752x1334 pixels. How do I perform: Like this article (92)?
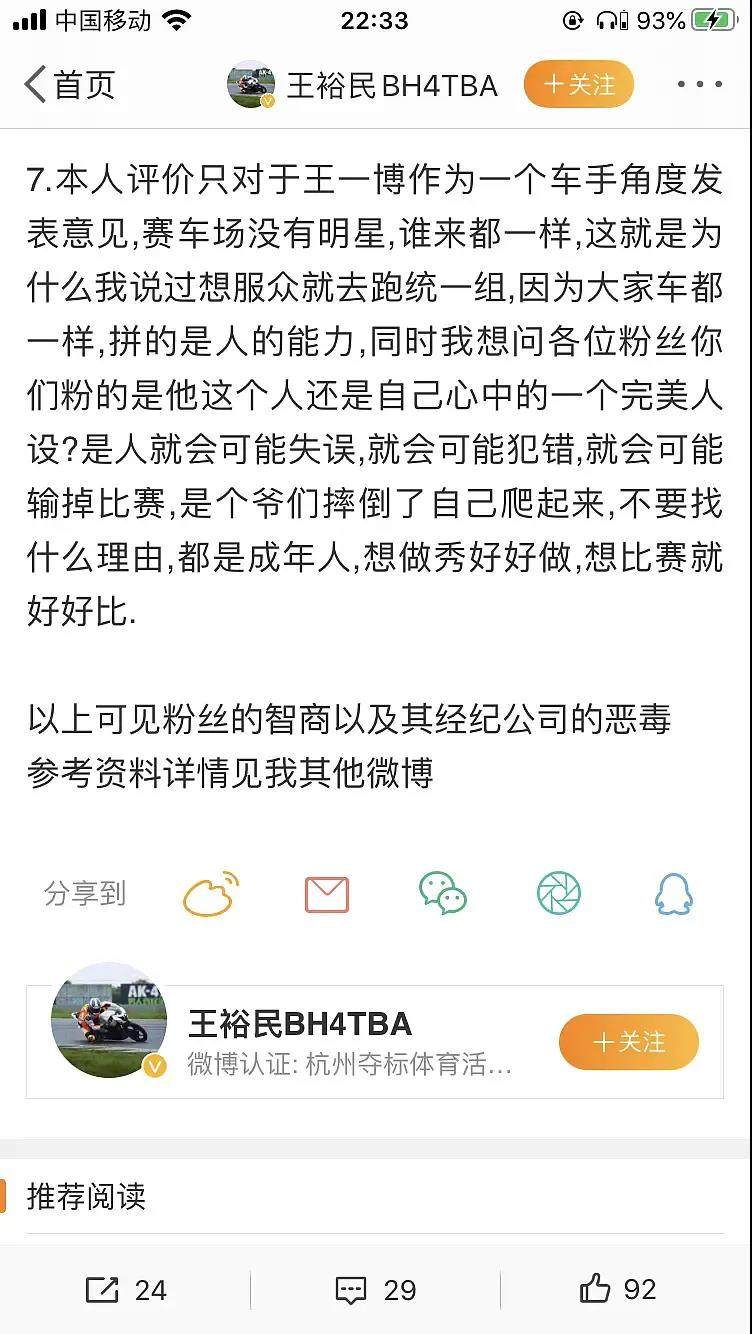[x=619, y=1289]
